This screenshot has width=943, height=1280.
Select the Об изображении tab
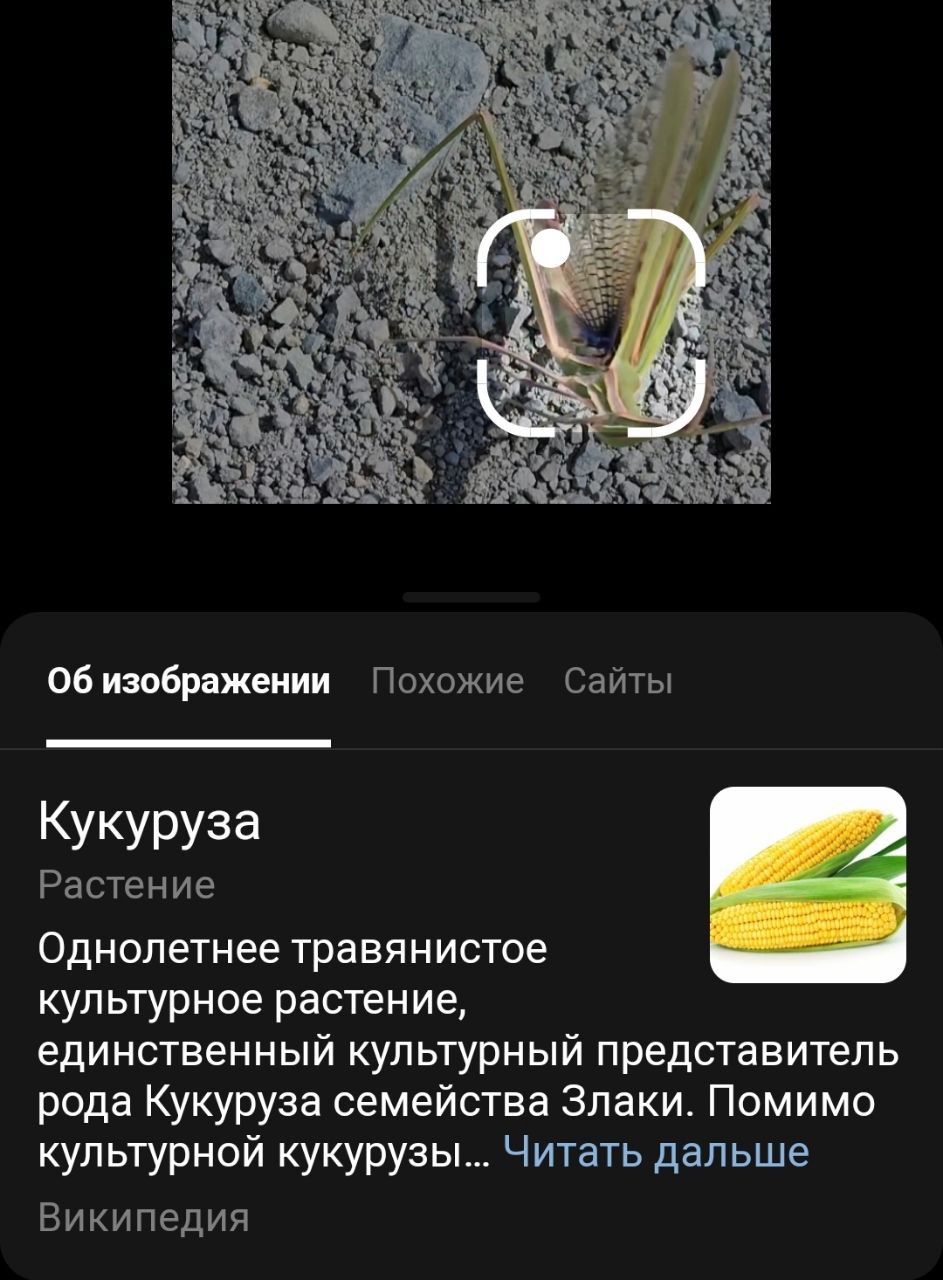click(x=188, y=682)
